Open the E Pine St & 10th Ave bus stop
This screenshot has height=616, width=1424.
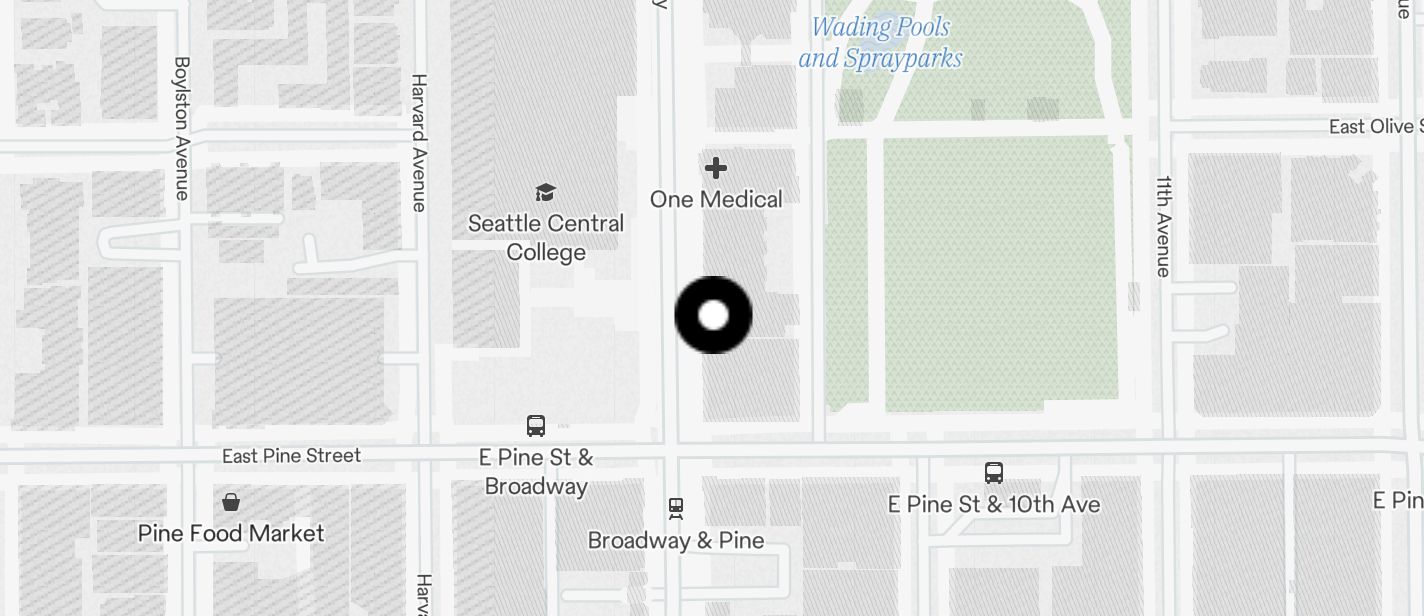click(x=993, y=473)
